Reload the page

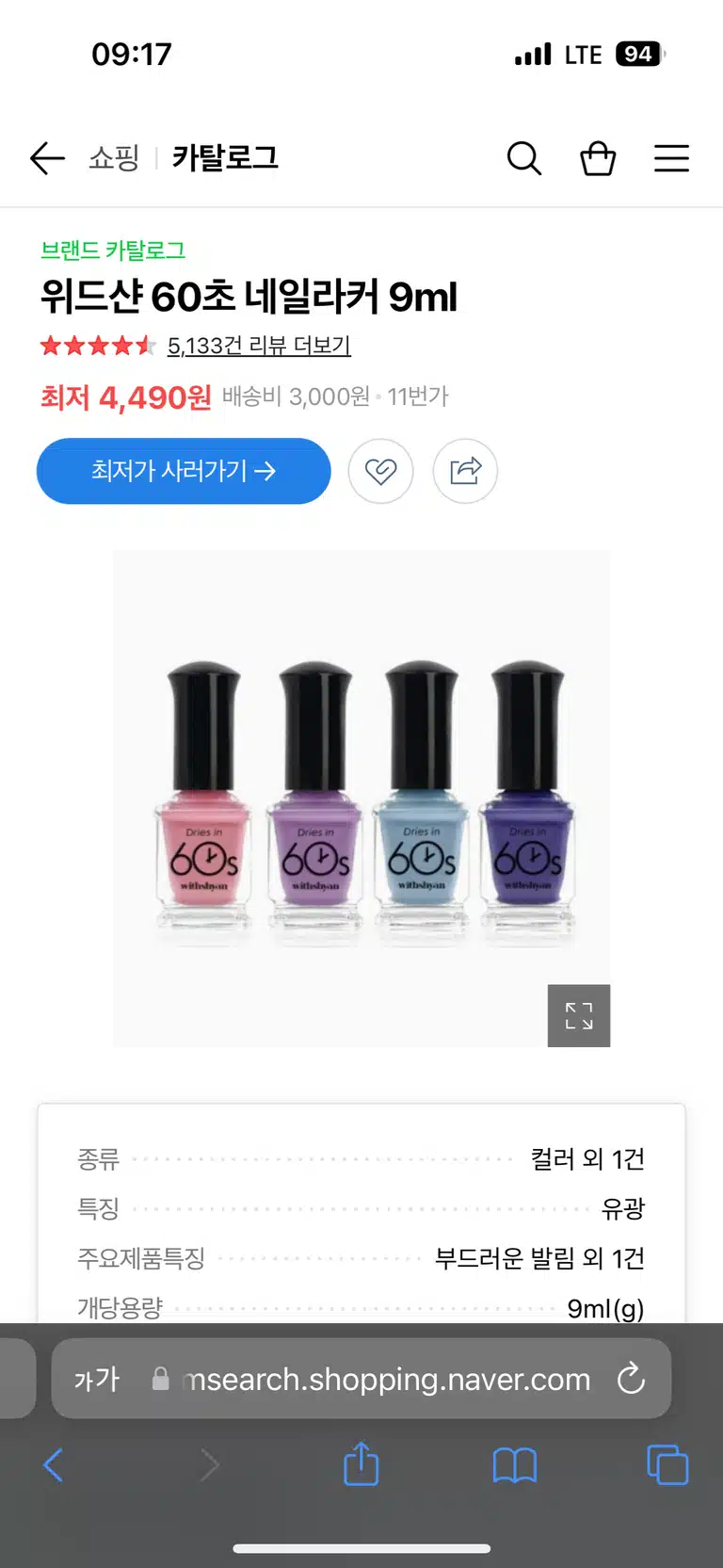coord(631,1379)
